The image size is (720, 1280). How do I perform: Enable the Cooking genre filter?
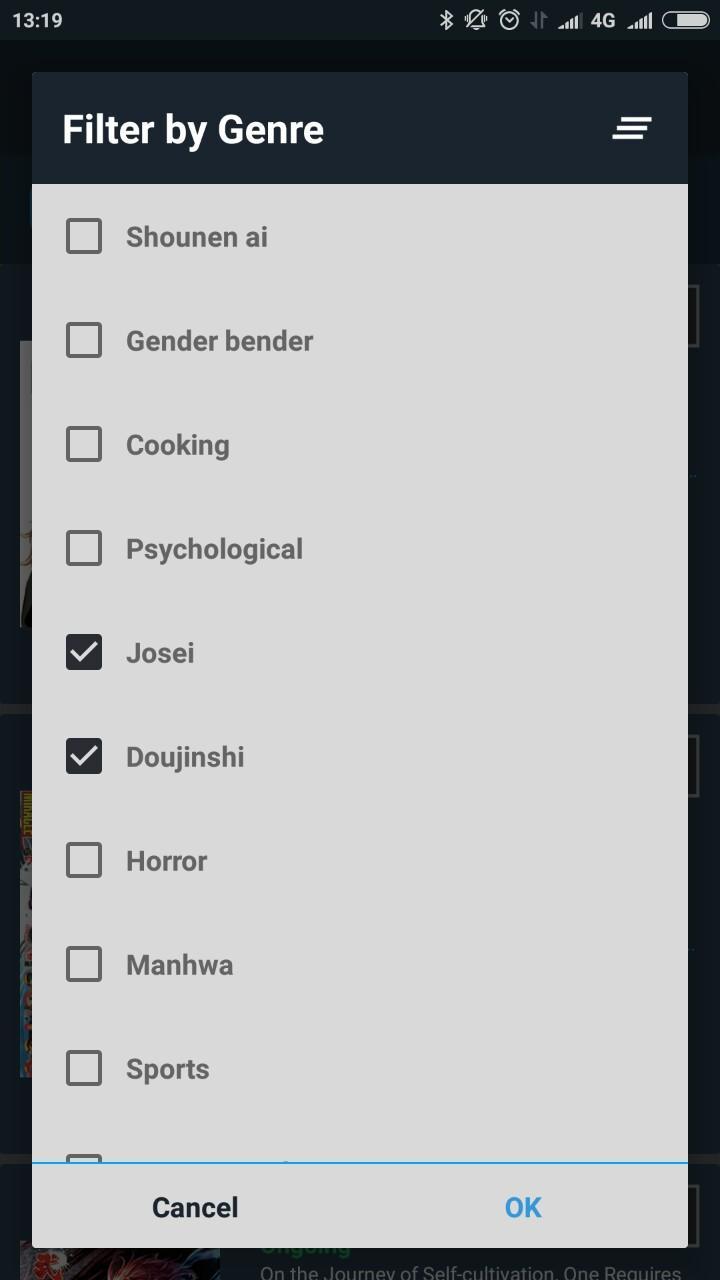84,445
